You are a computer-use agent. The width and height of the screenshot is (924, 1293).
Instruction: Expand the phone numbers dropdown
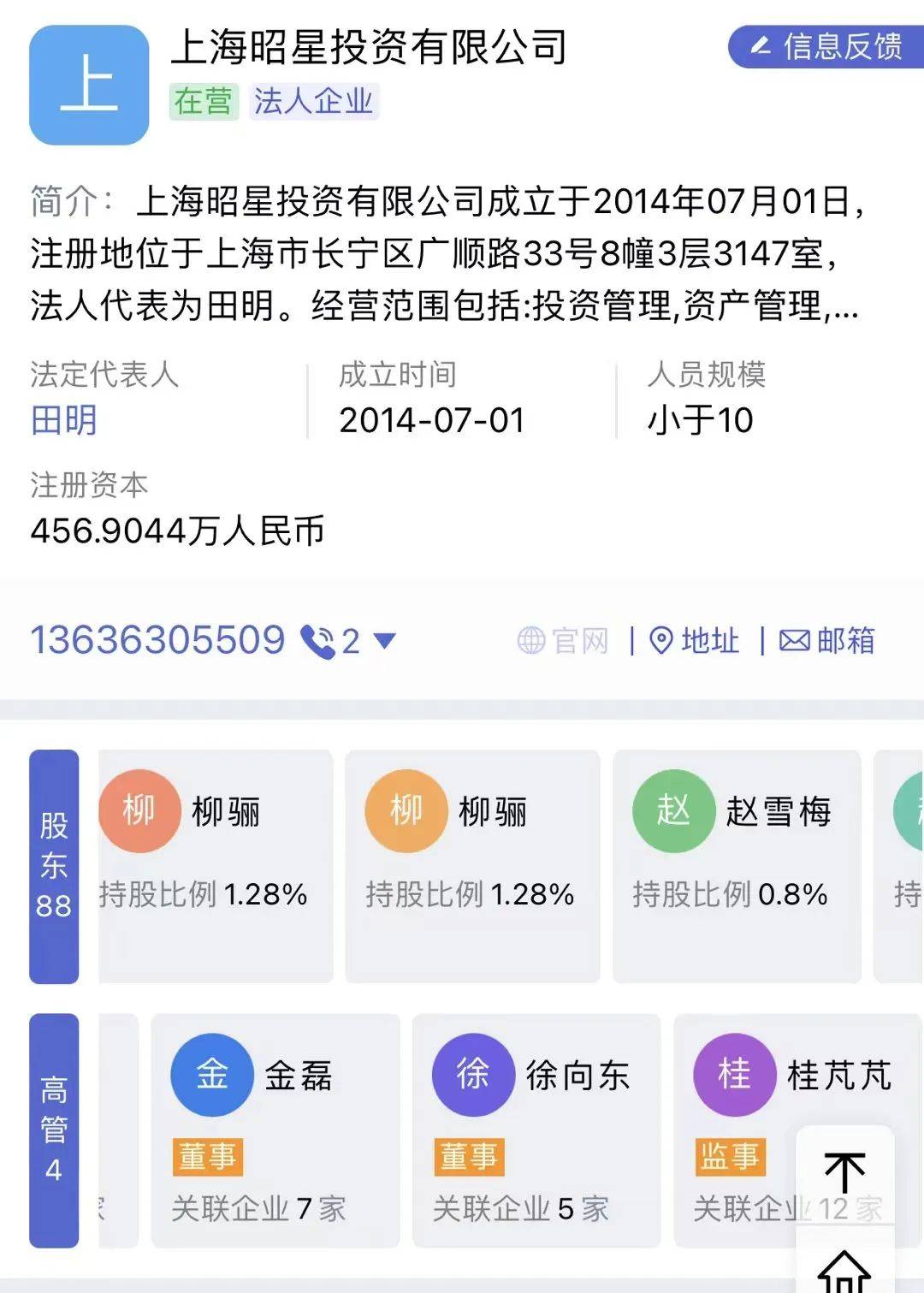point(385,640)
